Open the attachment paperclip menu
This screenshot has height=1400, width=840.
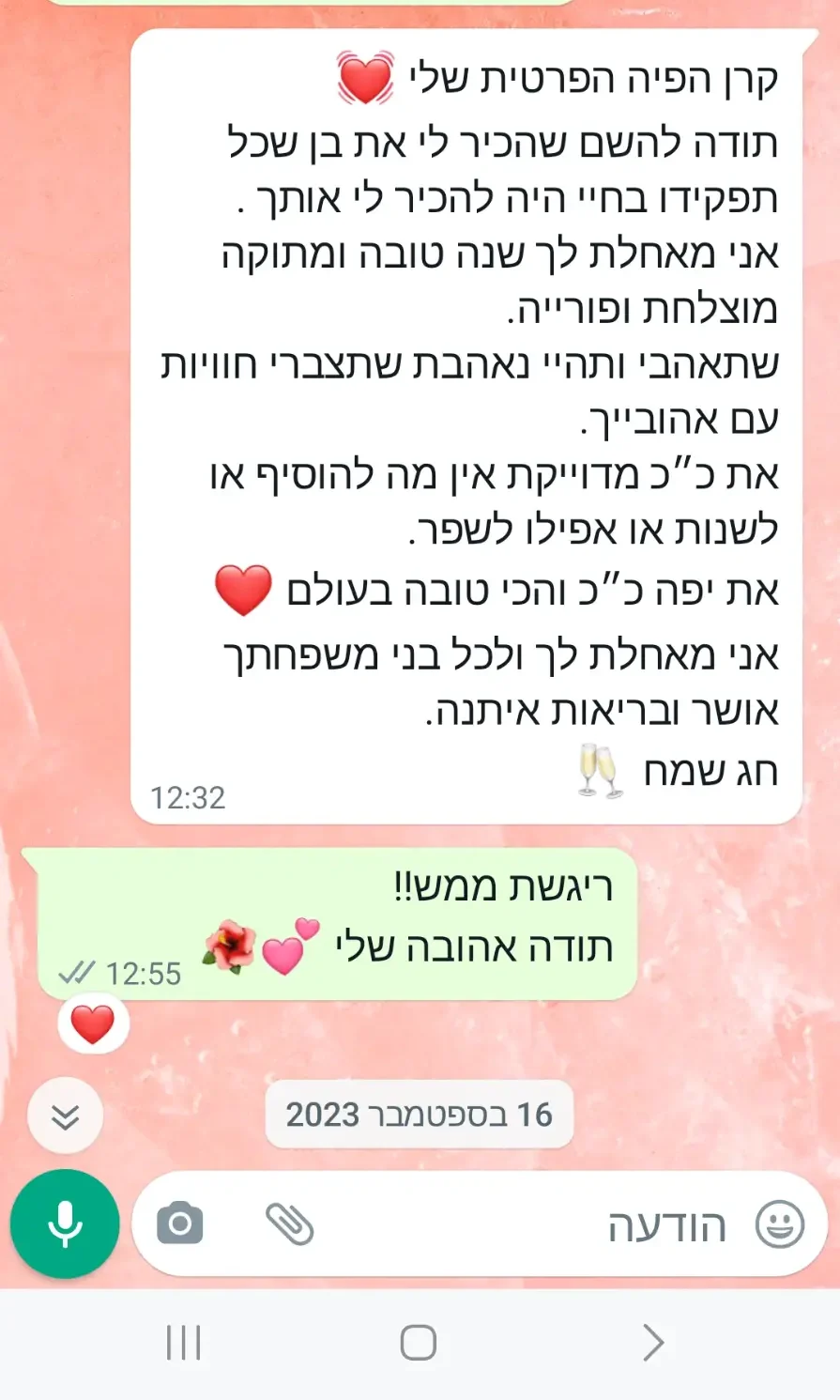289,1223
